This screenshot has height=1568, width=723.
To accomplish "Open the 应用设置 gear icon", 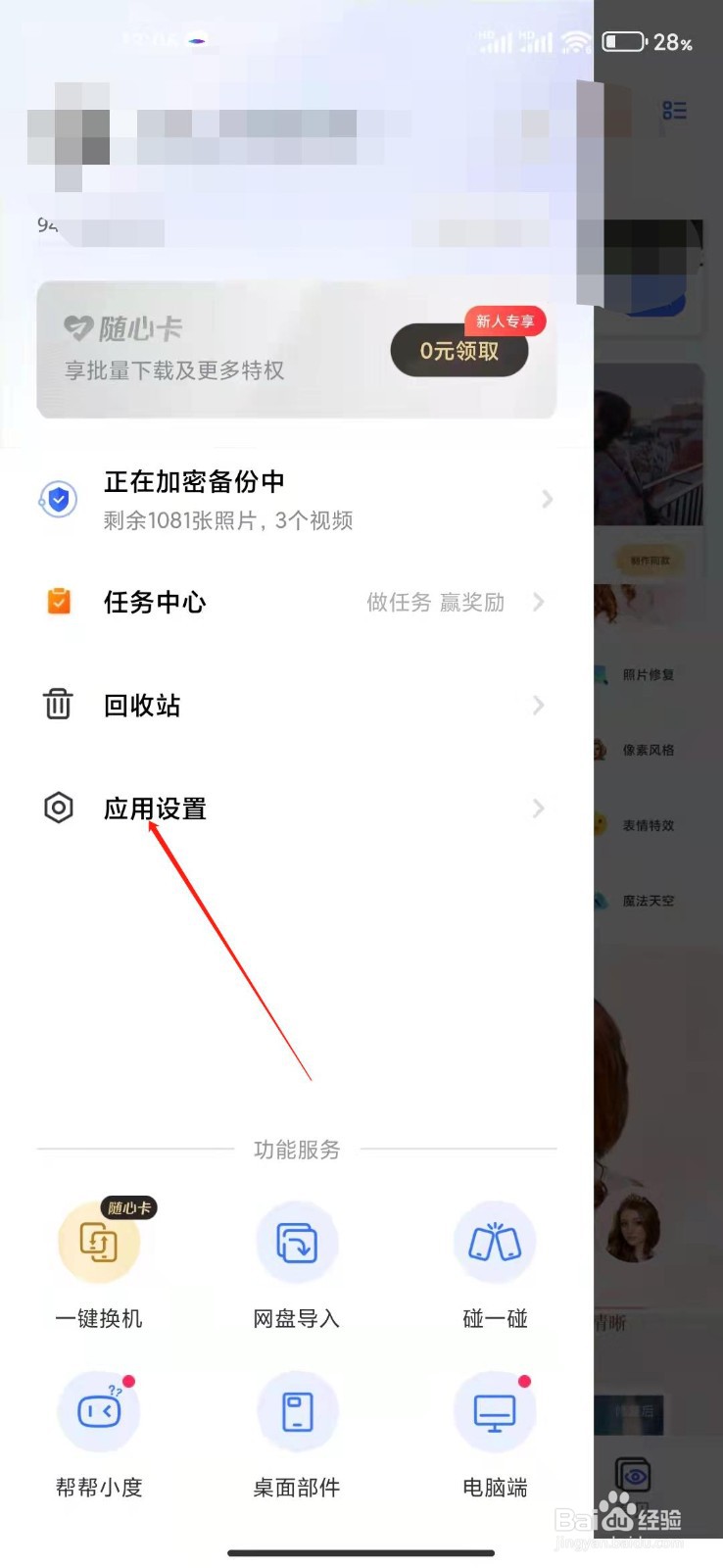I will (x=59, y=808).
